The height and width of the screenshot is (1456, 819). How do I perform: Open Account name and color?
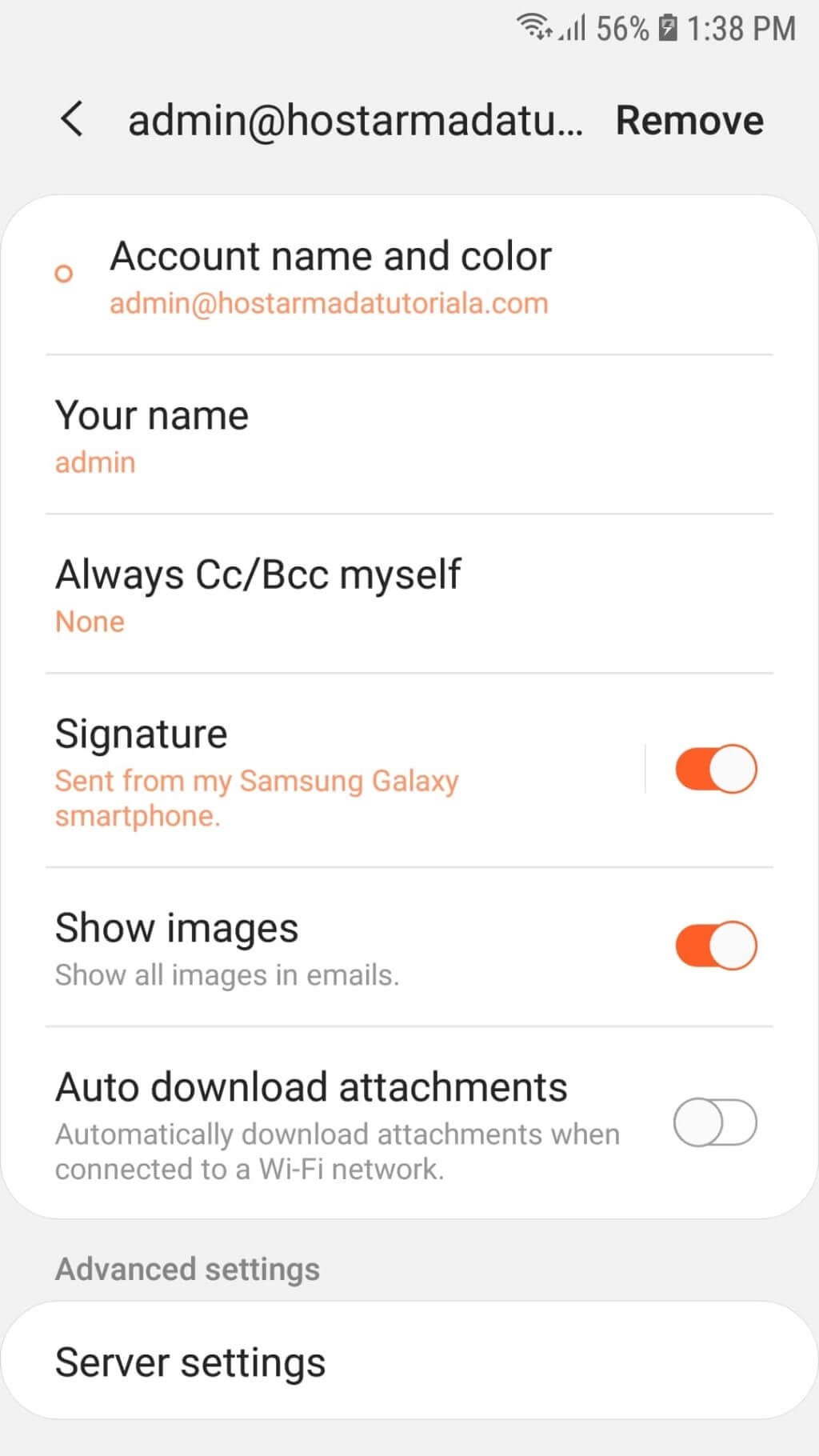[409, 276]
